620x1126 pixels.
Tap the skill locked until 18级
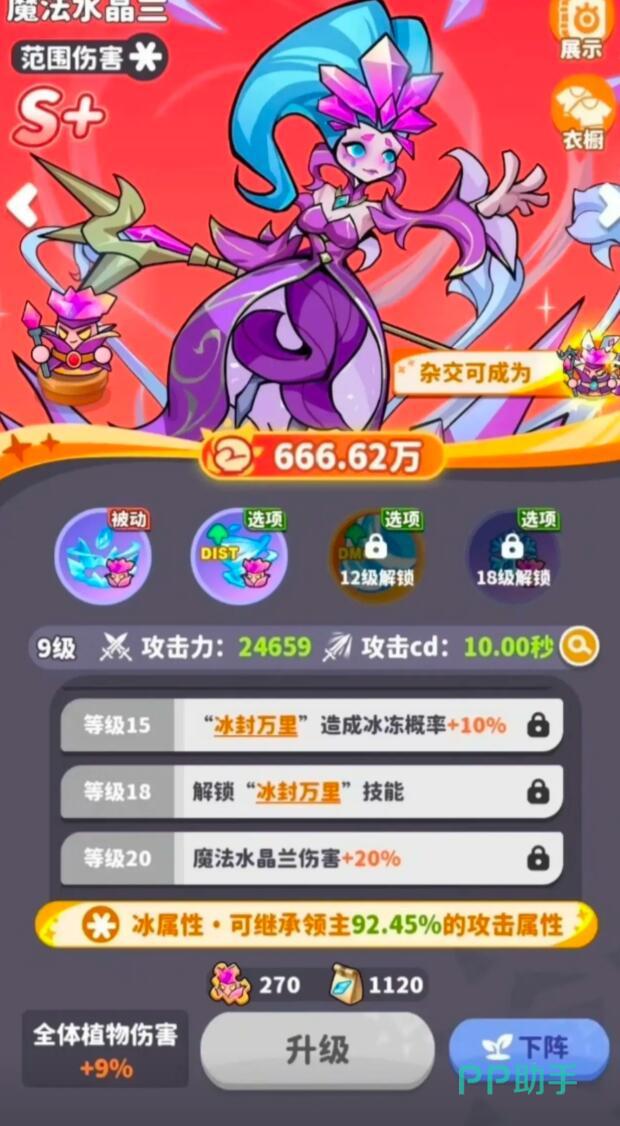(x=513, y=555)
